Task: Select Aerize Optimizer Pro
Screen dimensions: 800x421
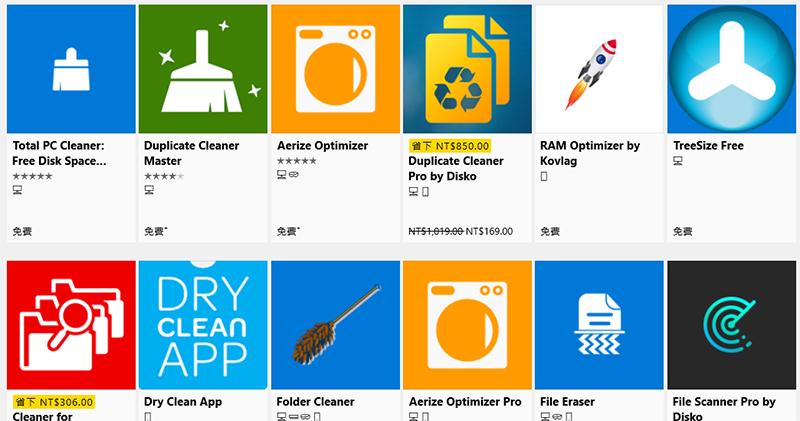Action: [467, 326]
